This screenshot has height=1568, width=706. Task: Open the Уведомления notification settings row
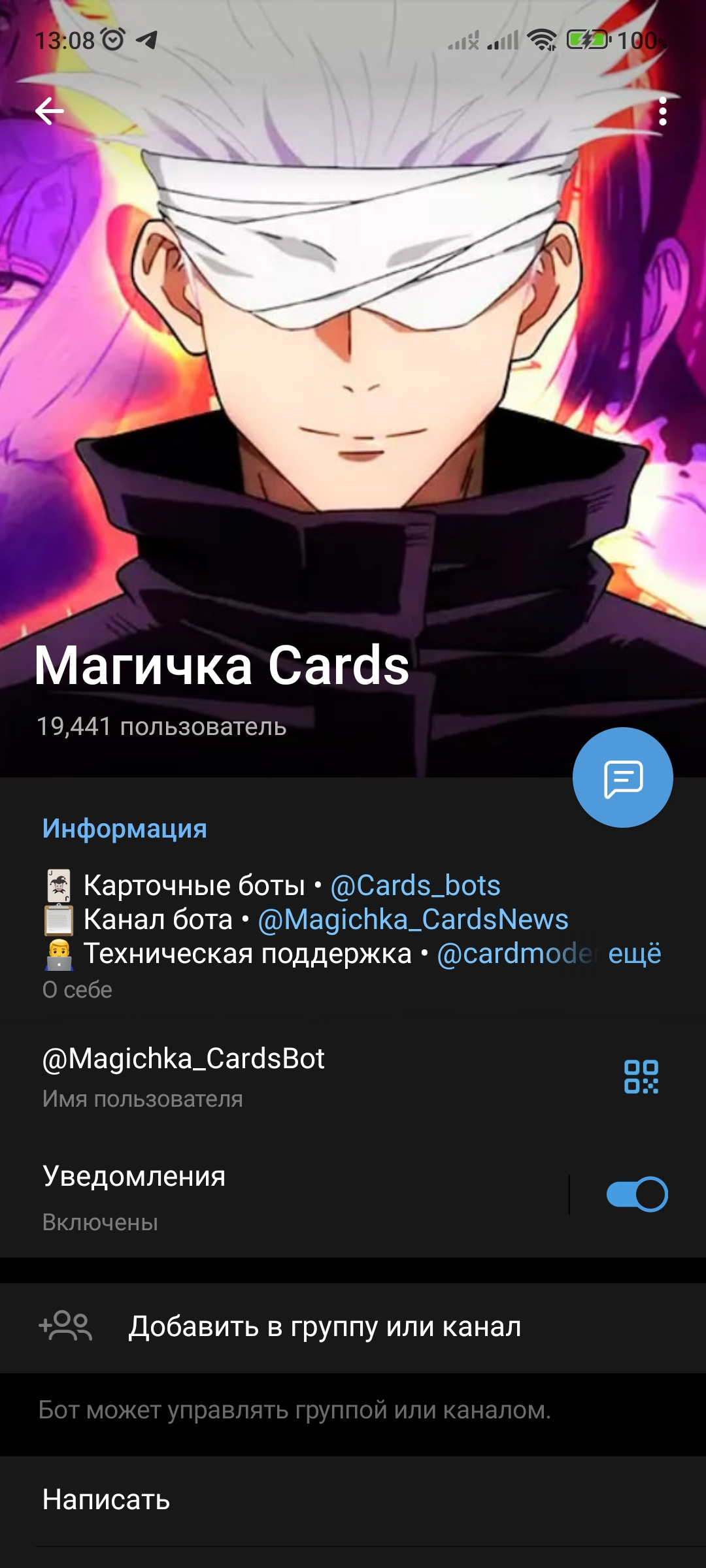click(x=261, y=1196)
